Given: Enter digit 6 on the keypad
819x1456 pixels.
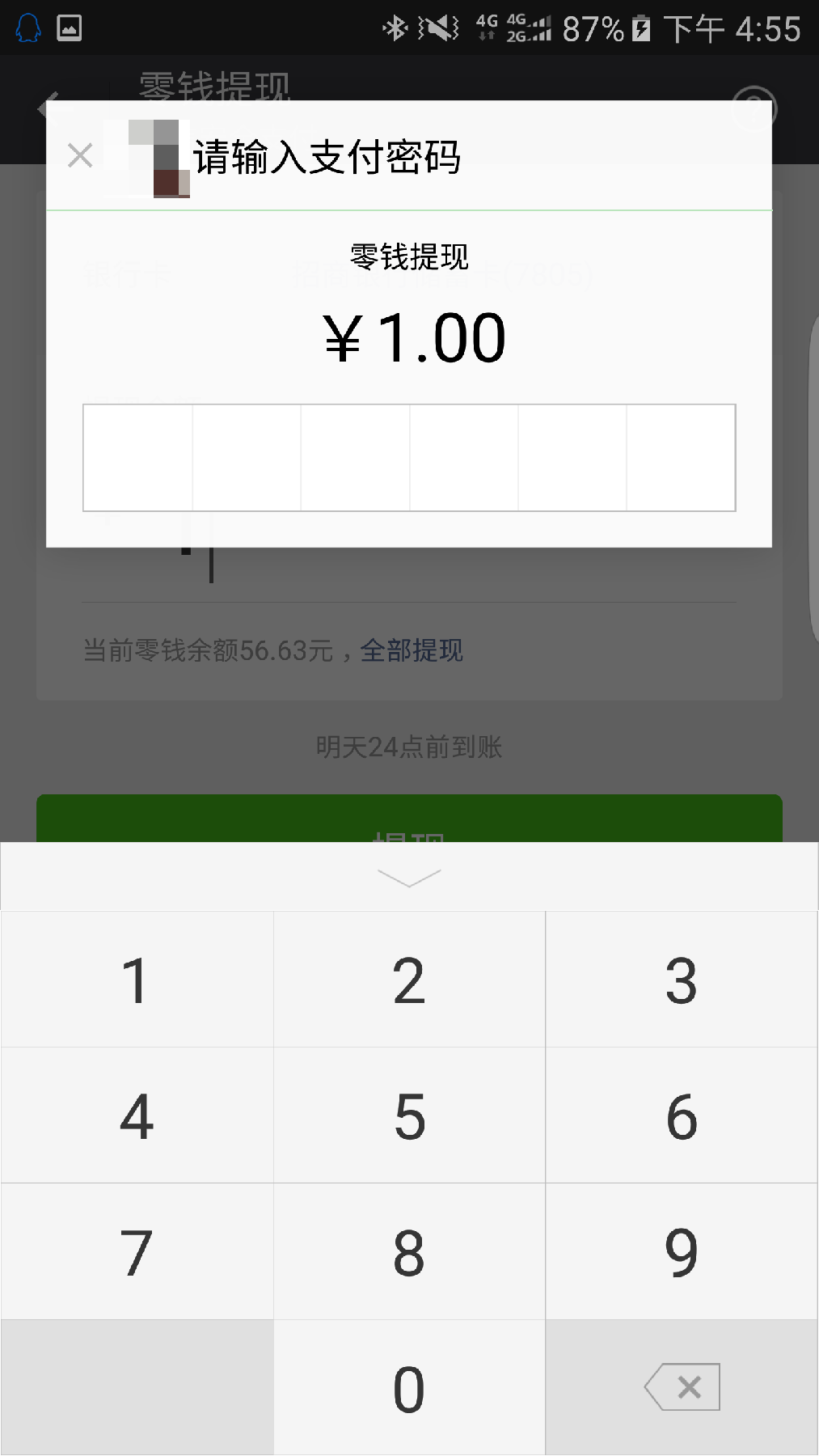Looking at the screenshot, I should click(682, 1116).
